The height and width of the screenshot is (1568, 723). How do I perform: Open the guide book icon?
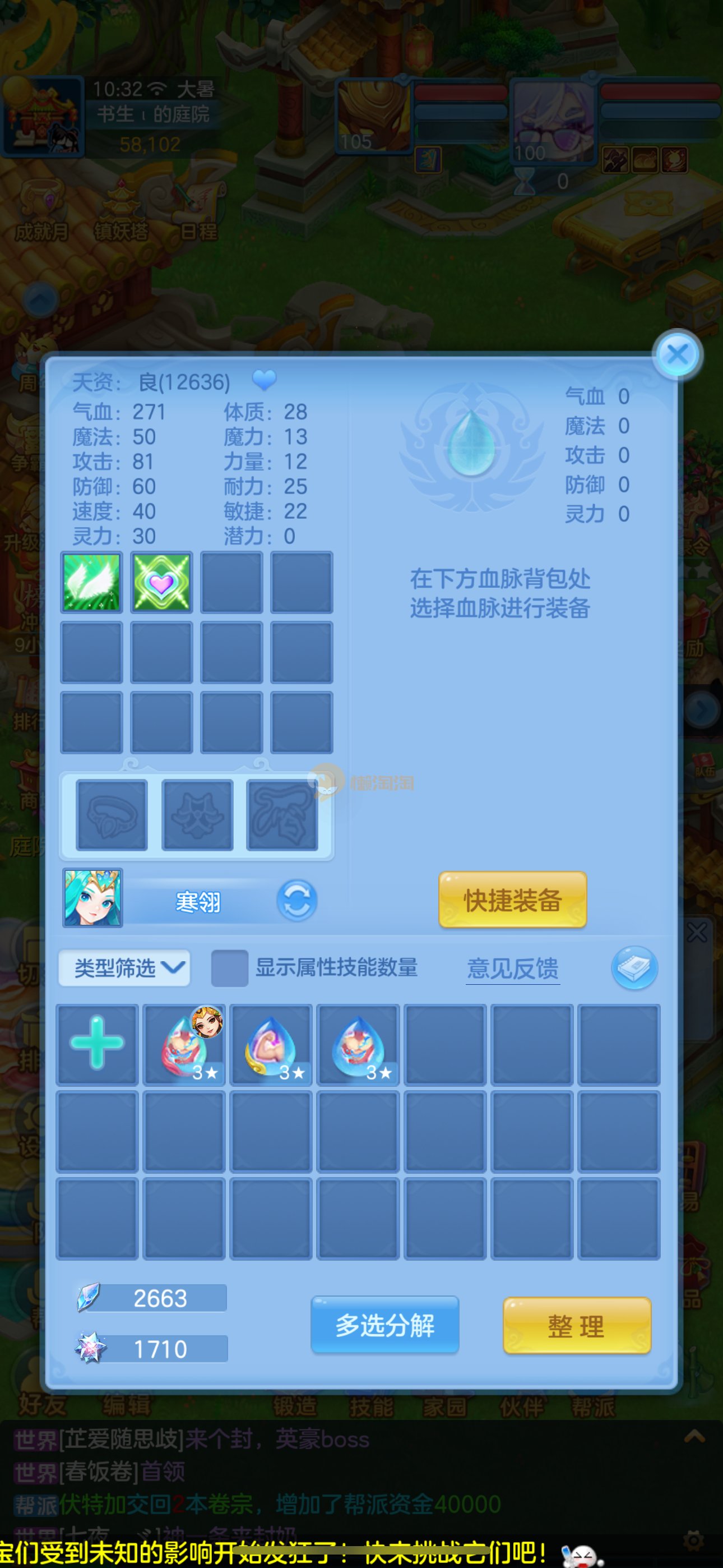[634, 968]
